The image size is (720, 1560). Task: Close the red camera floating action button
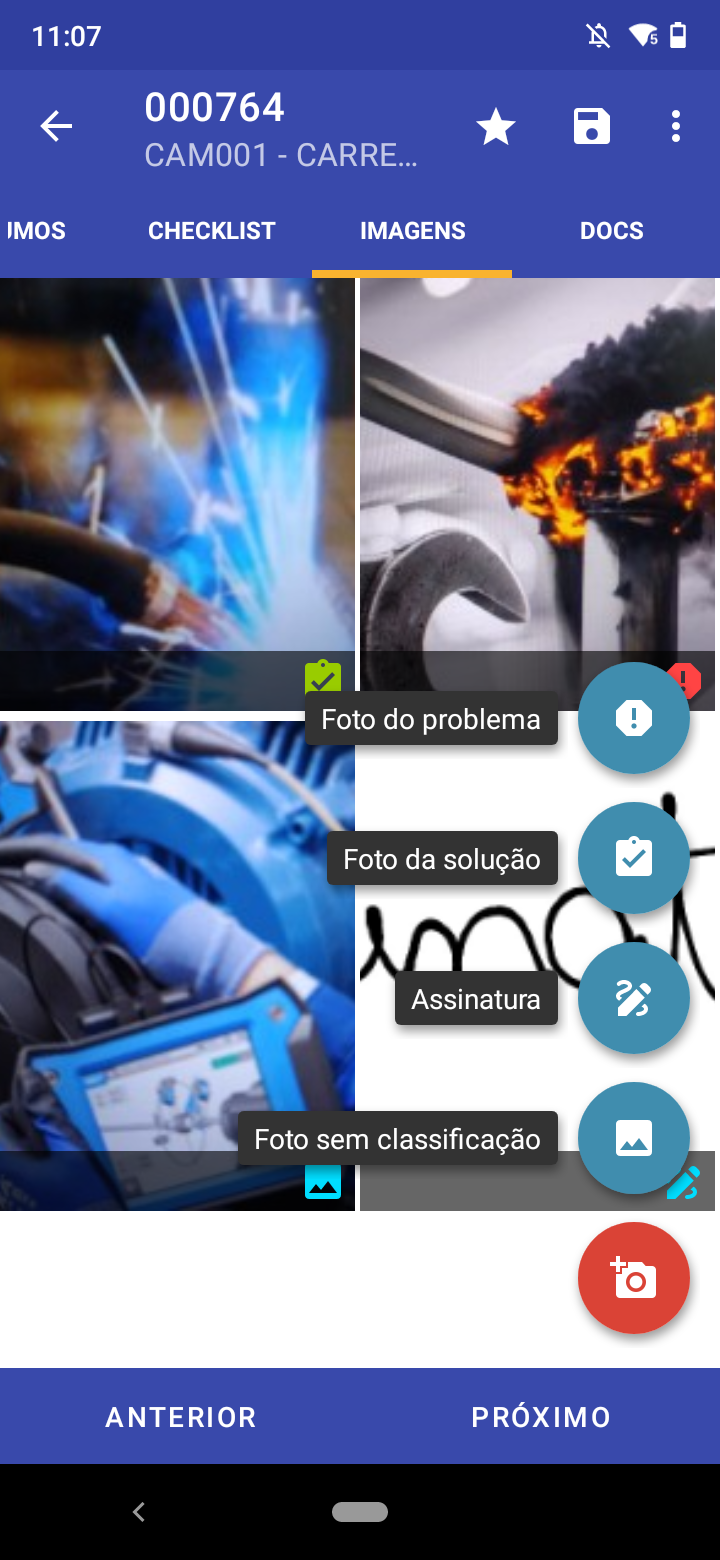[x=633, y=1278]
